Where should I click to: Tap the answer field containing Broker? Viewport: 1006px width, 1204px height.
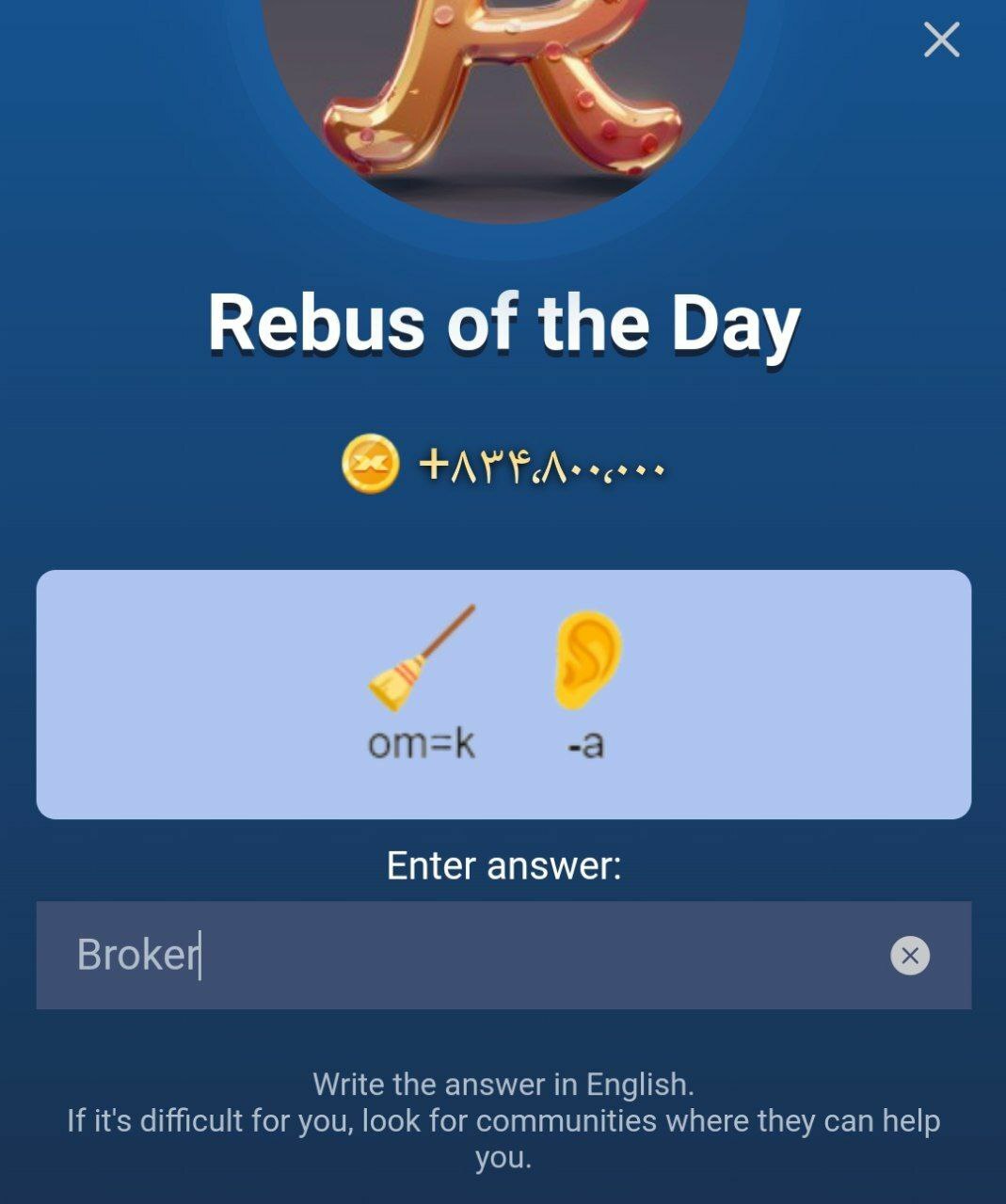click(452, 955)
